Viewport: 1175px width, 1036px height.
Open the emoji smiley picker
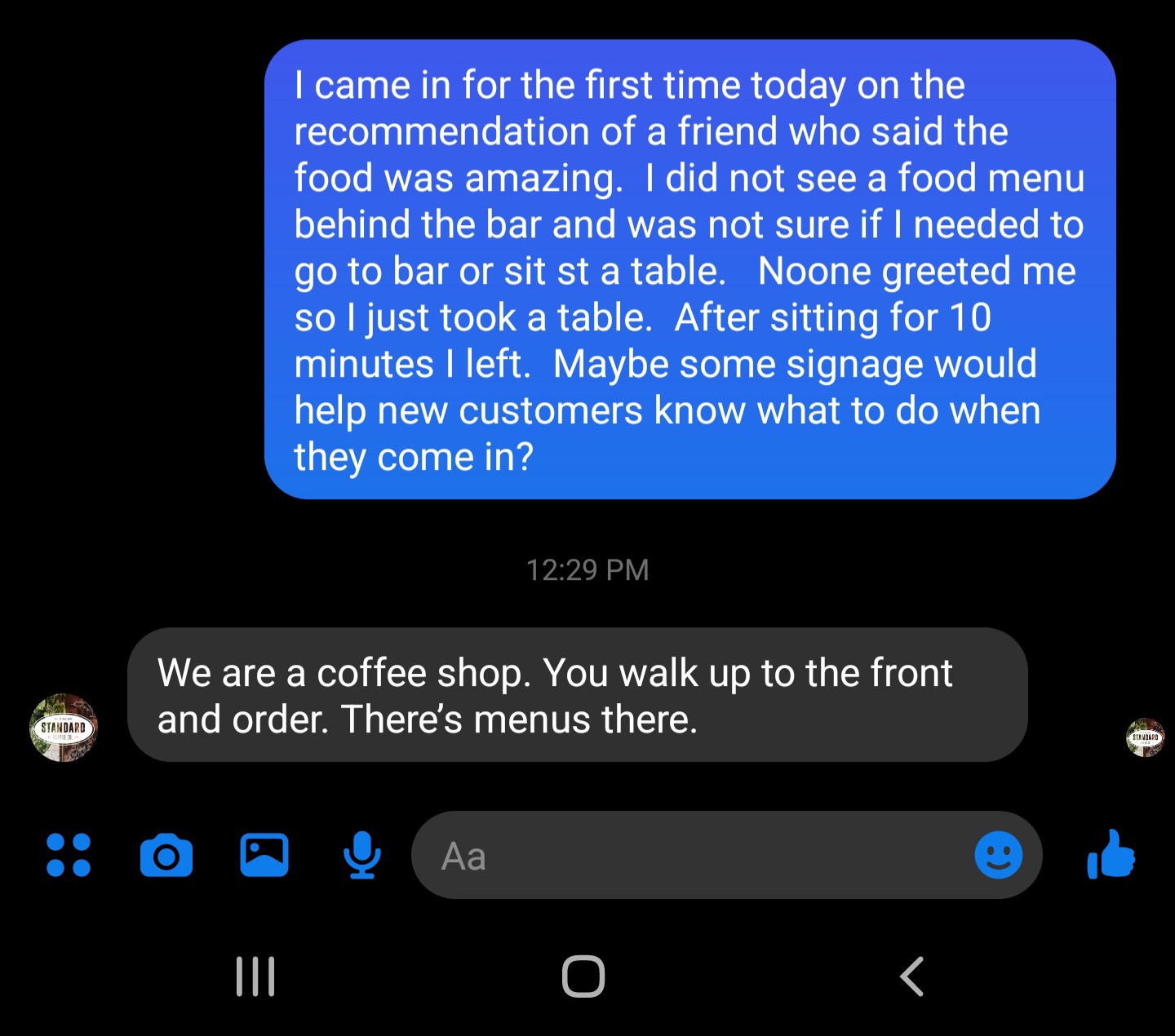(998, 855)
